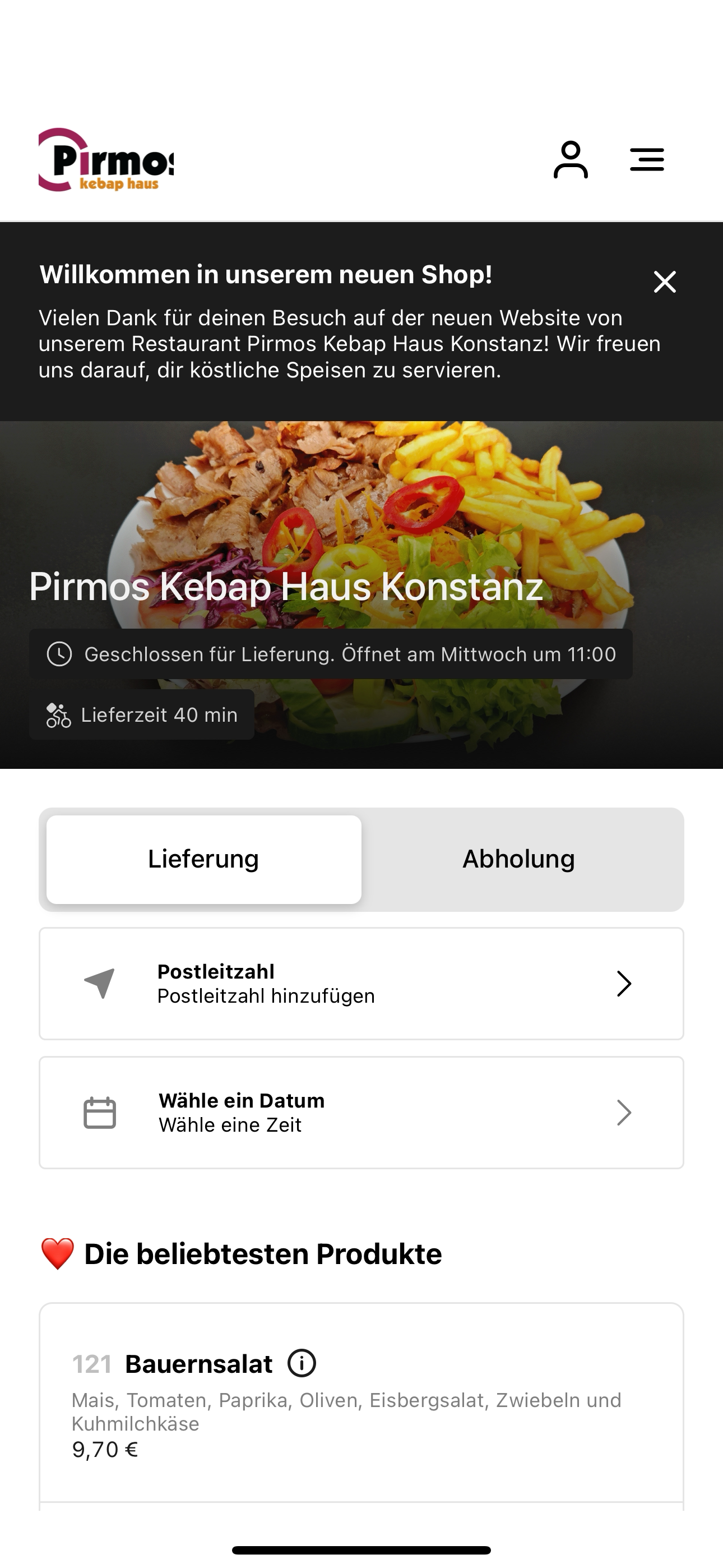The height and width of the screenshot is (1568, 723).
Task: Tap the Pirmos kebap haus logo
Action: [106, 159]
